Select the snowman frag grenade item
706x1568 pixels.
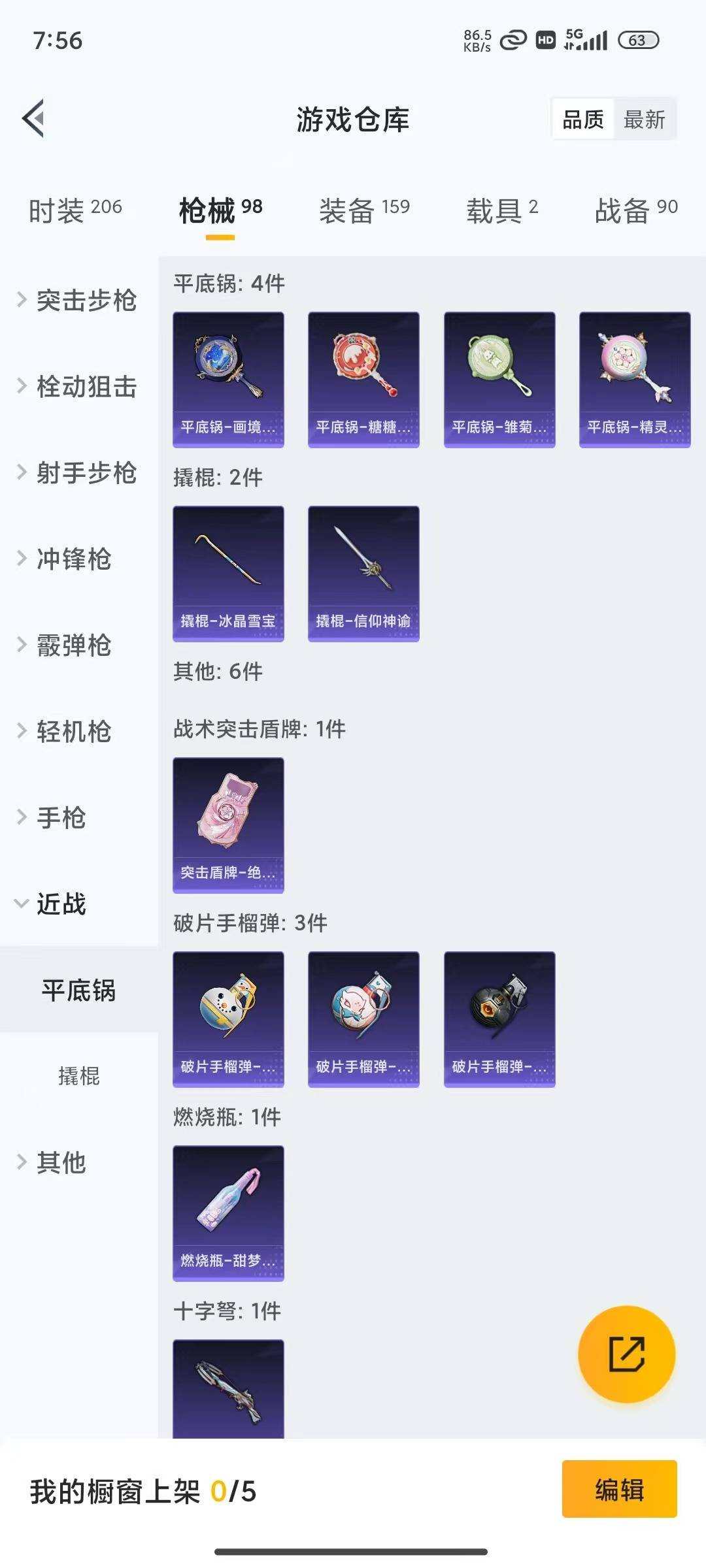coord(228,1018)
